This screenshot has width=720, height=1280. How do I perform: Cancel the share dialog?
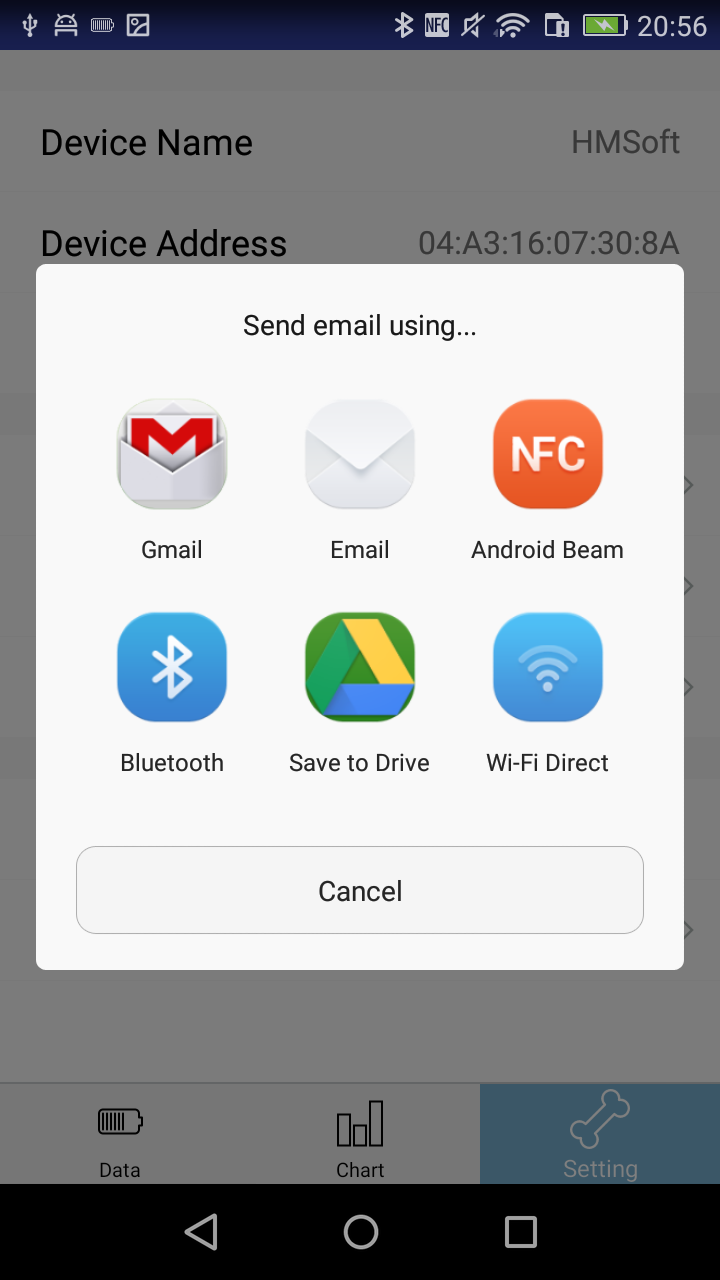pyautogui.click(x=360, y=890)
